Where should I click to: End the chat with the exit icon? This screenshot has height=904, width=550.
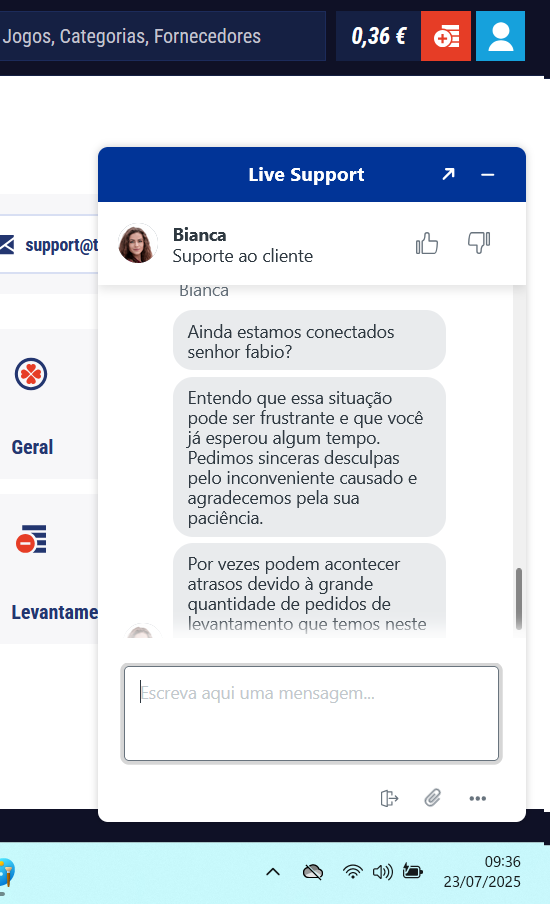point(390,798)
